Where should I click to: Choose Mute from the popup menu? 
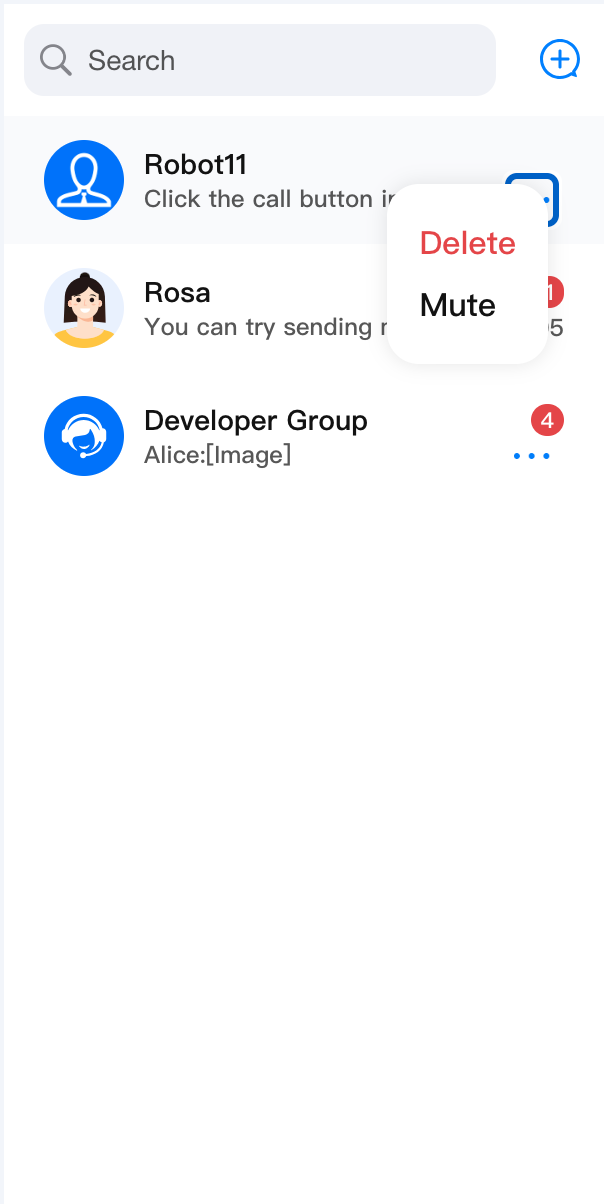coord(457,305)
